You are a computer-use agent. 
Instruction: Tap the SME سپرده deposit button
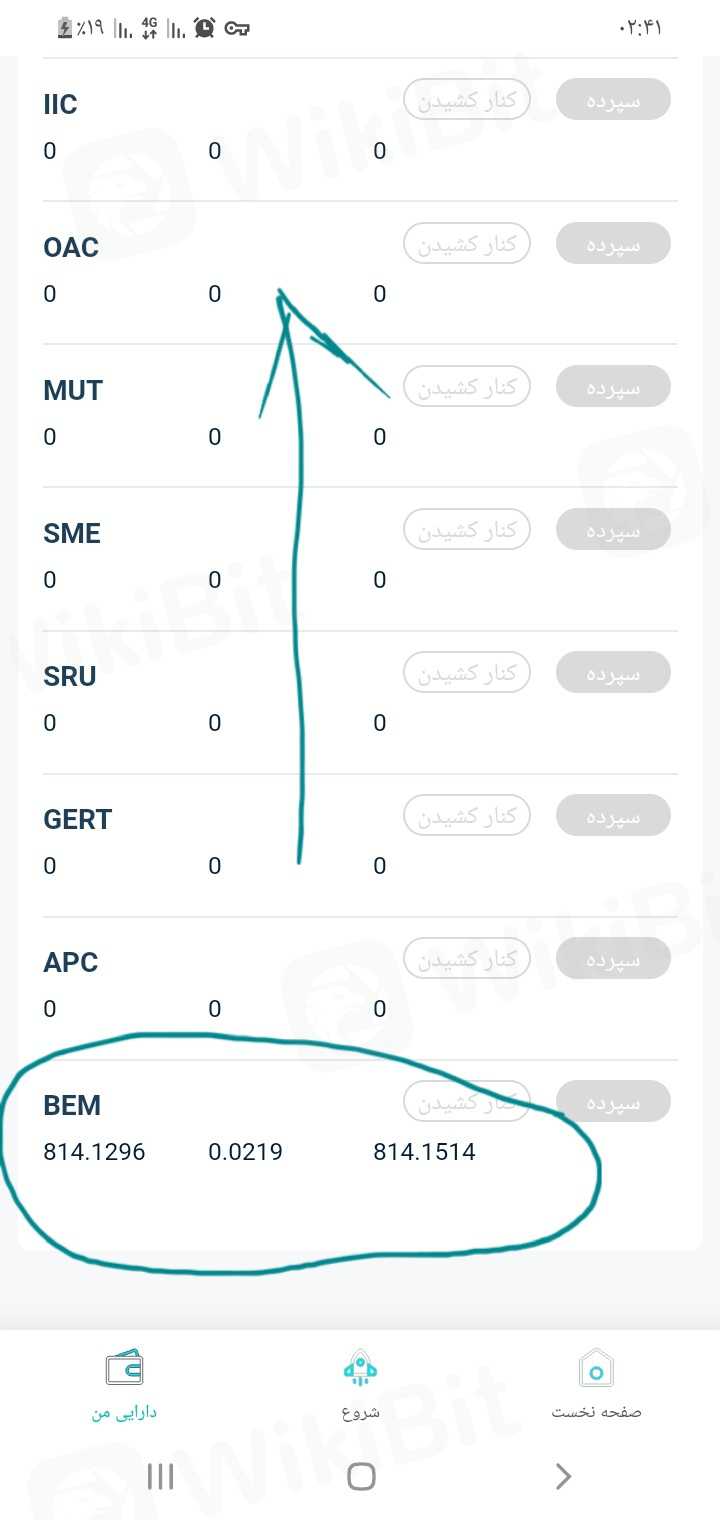613,529
